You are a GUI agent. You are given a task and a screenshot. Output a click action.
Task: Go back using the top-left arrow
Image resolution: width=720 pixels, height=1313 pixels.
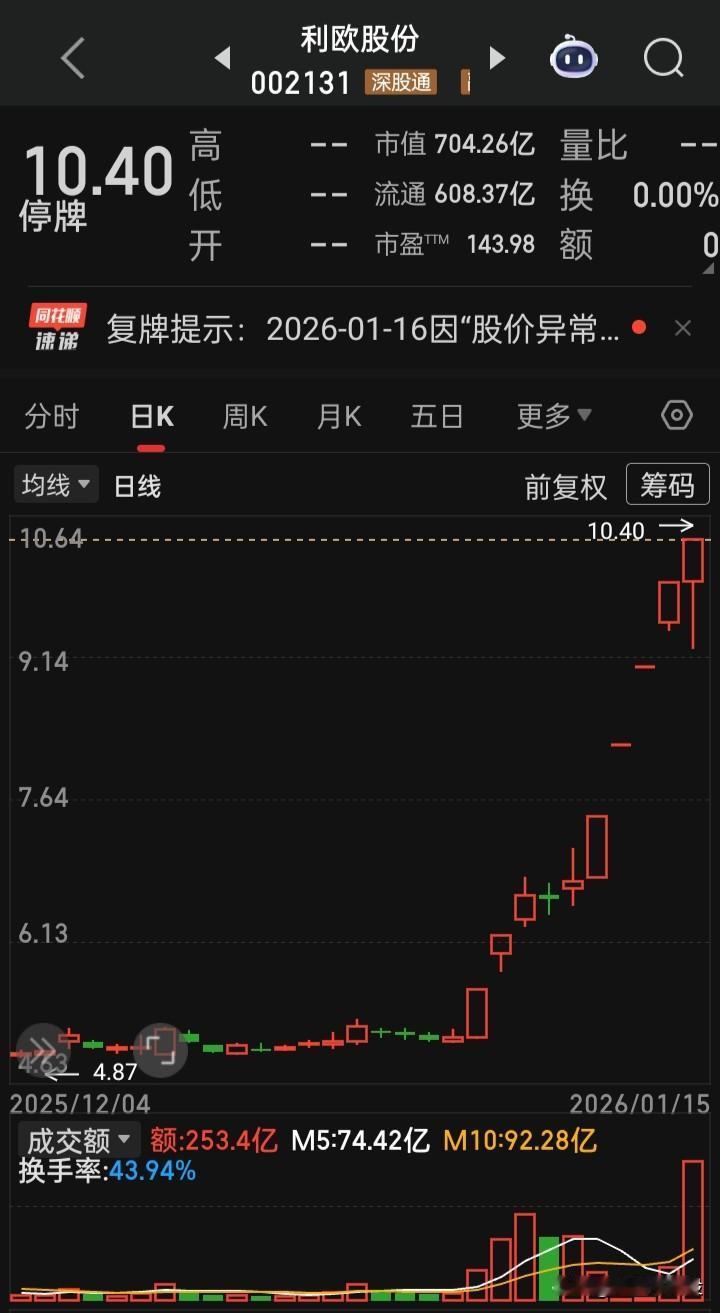pyautogui.click(x=73, y=59)
